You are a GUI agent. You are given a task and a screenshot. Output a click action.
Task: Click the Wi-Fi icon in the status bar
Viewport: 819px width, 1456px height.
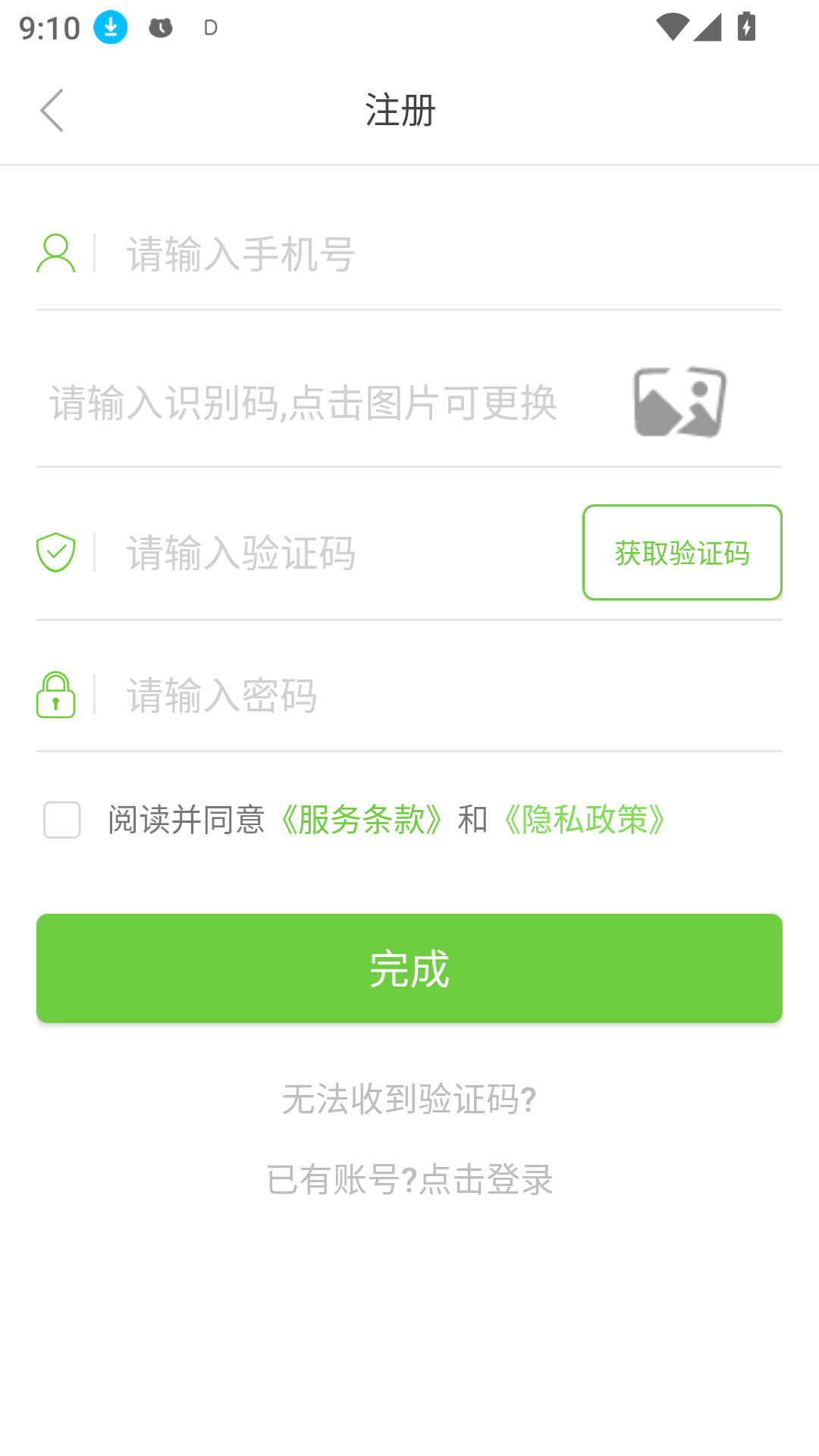pos(671,25)
